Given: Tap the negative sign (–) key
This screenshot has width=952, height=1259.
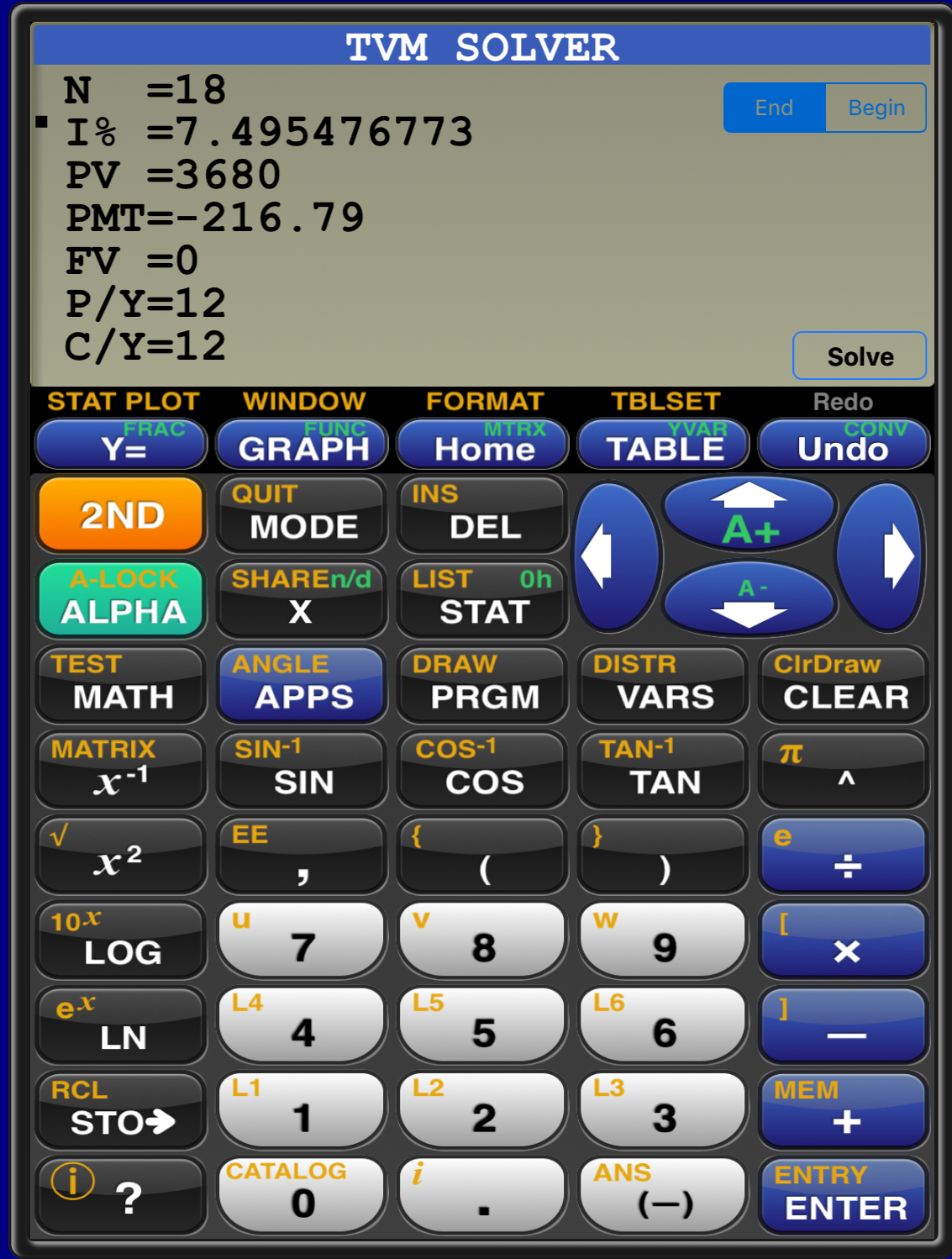Looking at the screenshot, I should click(664, 1195).
